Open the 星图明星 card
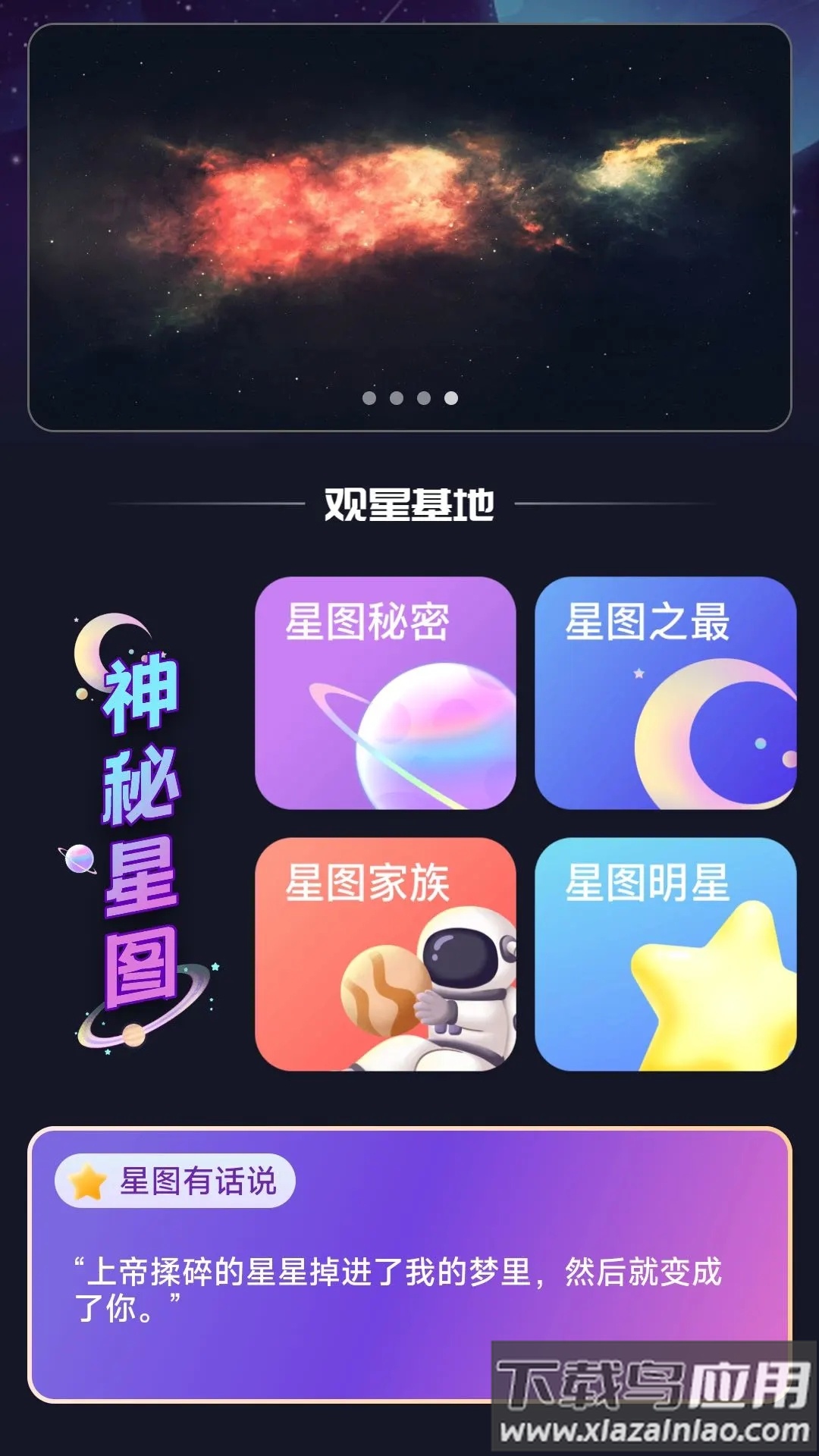 coord(665,954)
